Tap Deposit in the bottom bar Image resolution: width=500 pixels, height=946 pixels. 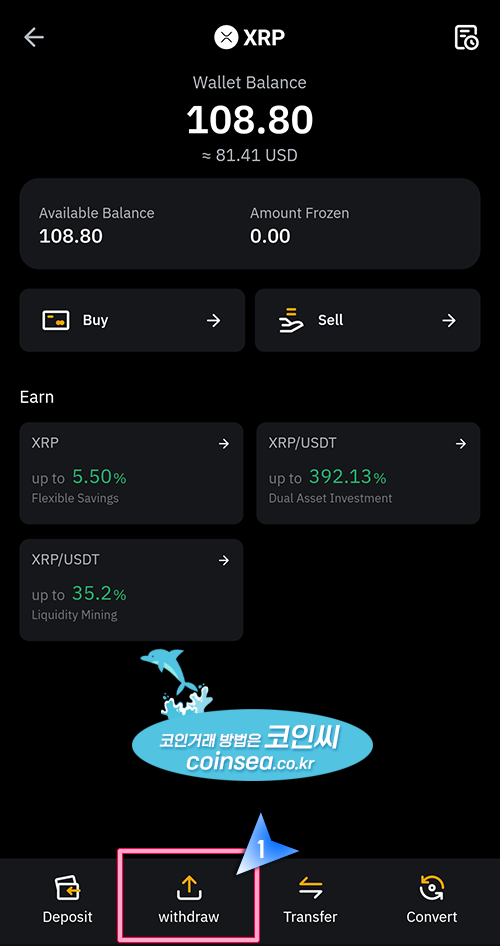point(68,899)
